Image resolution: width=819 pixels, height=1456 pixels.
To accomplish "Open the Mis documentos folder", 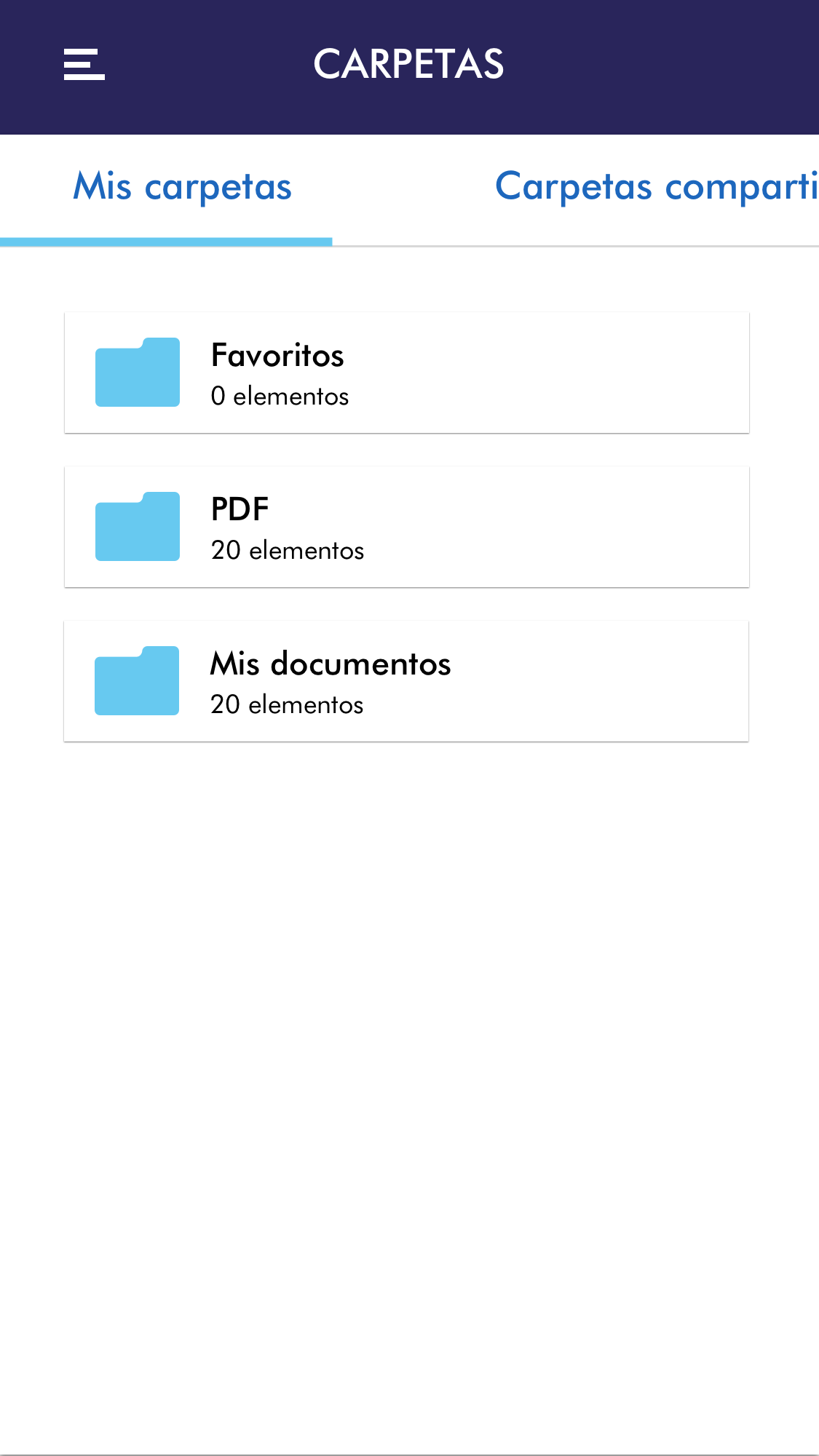I will pyautogui.click(x=406, y=682).
